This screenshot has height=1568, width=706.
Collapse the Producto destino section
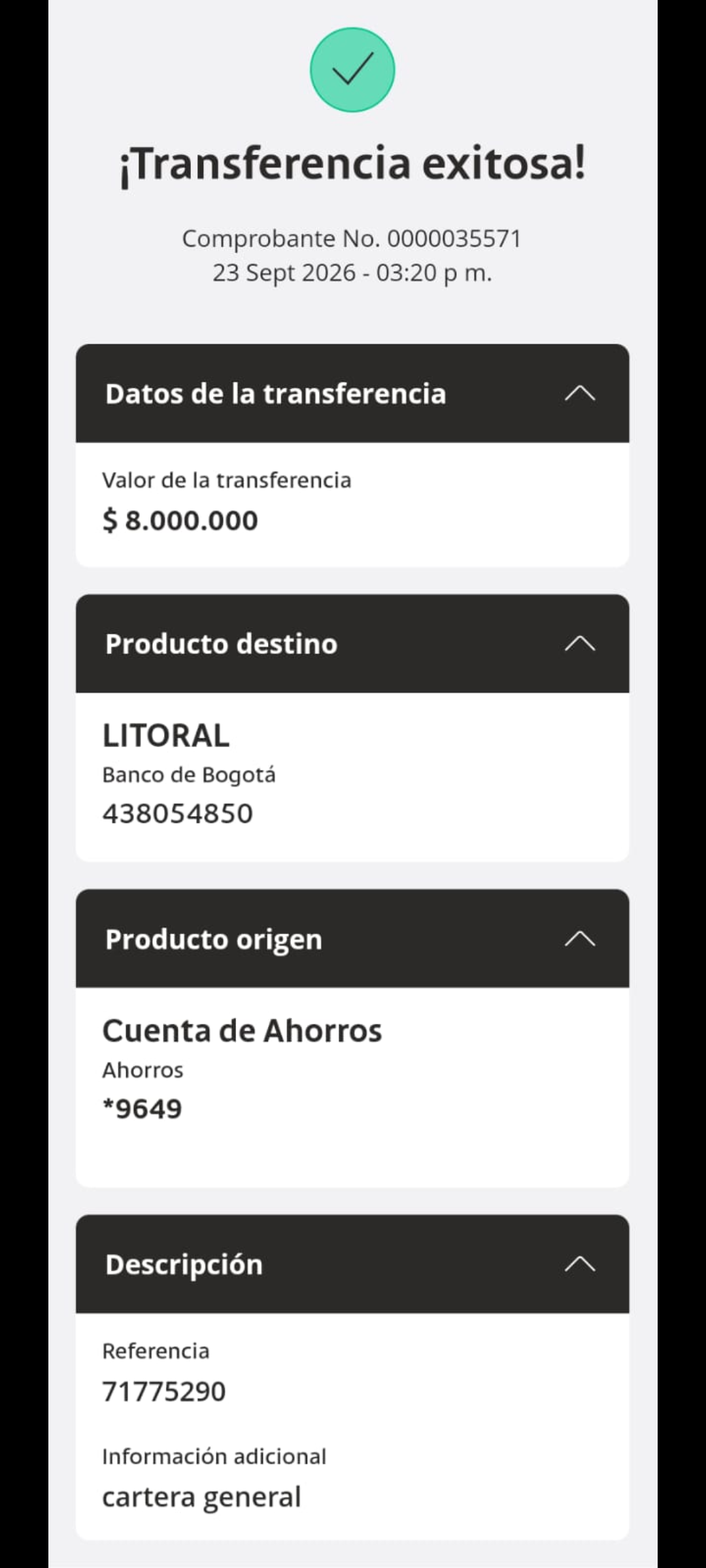580,644
